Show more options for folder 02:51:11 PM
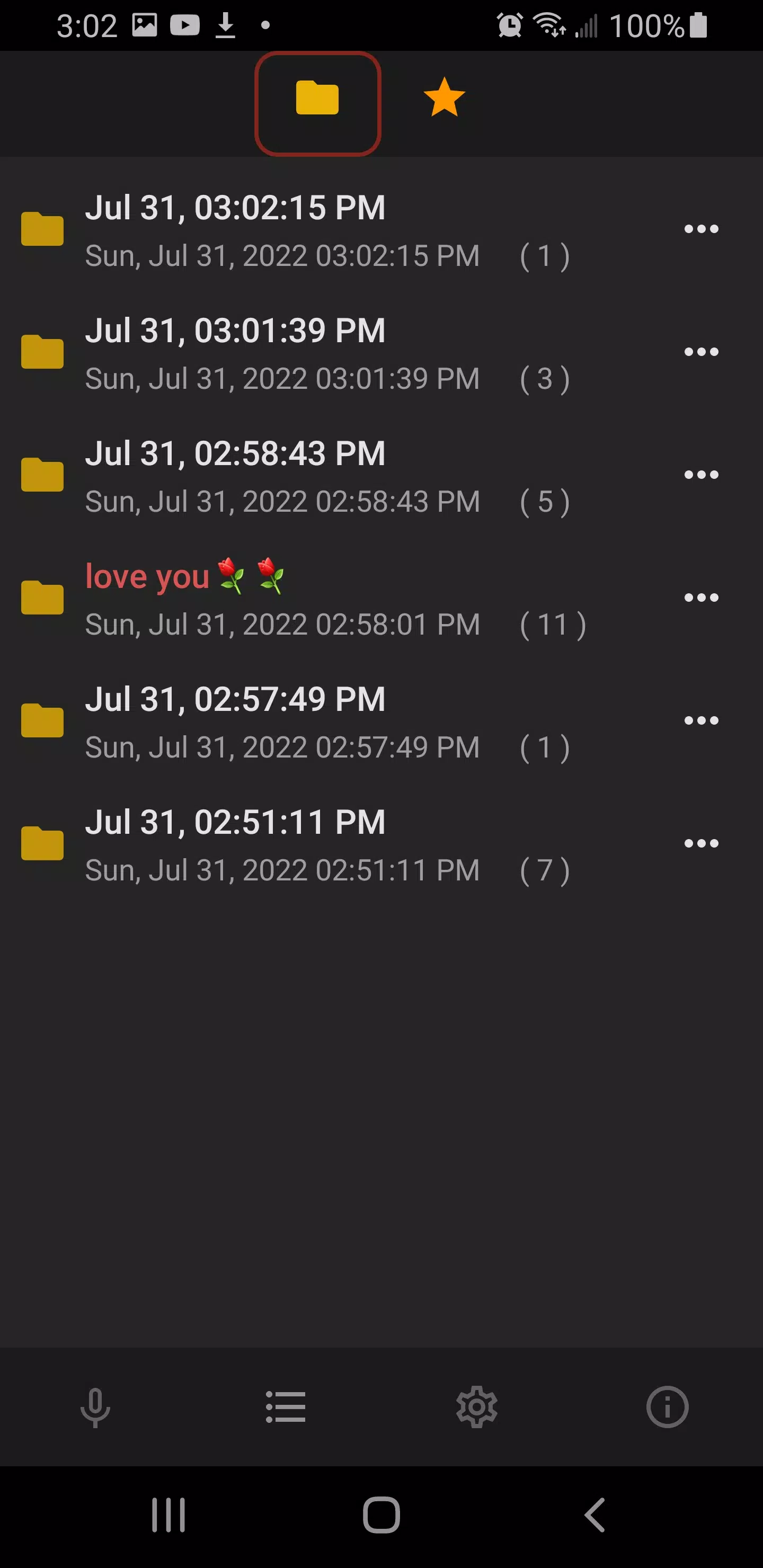Image resolution: width=763 pixels, height=1568 pixels. click(x=701, y=844)
